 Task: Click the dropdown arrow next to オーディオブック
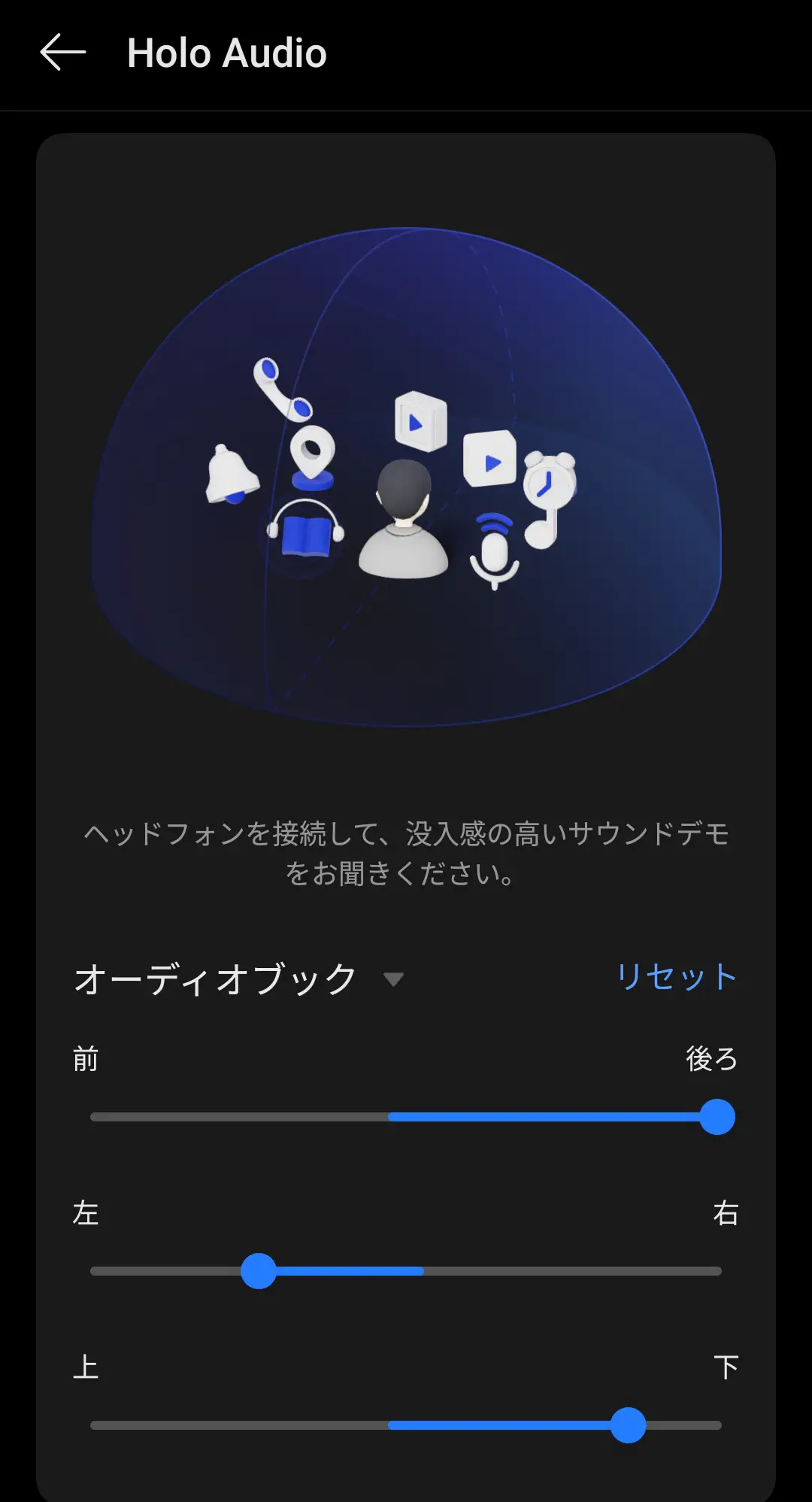pos(392,979)
